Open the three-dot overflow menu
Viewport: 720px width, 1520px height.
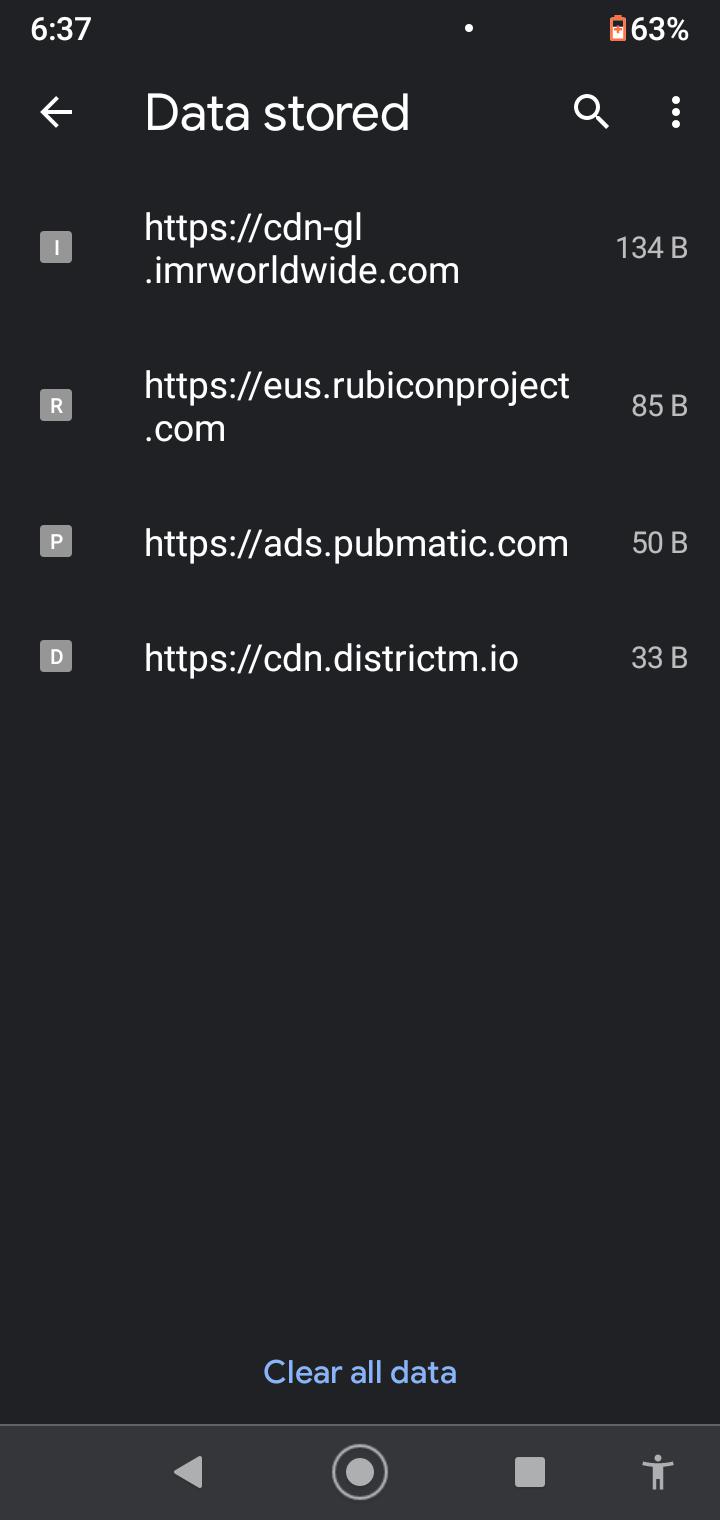674,112
